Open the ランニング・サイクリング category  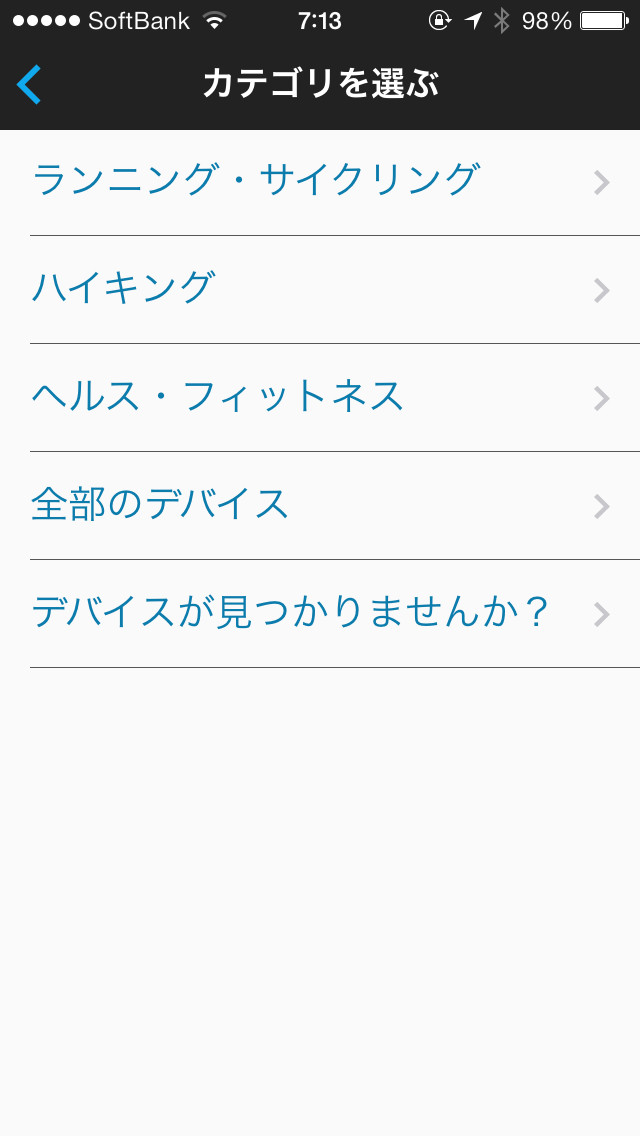[320, 182]
